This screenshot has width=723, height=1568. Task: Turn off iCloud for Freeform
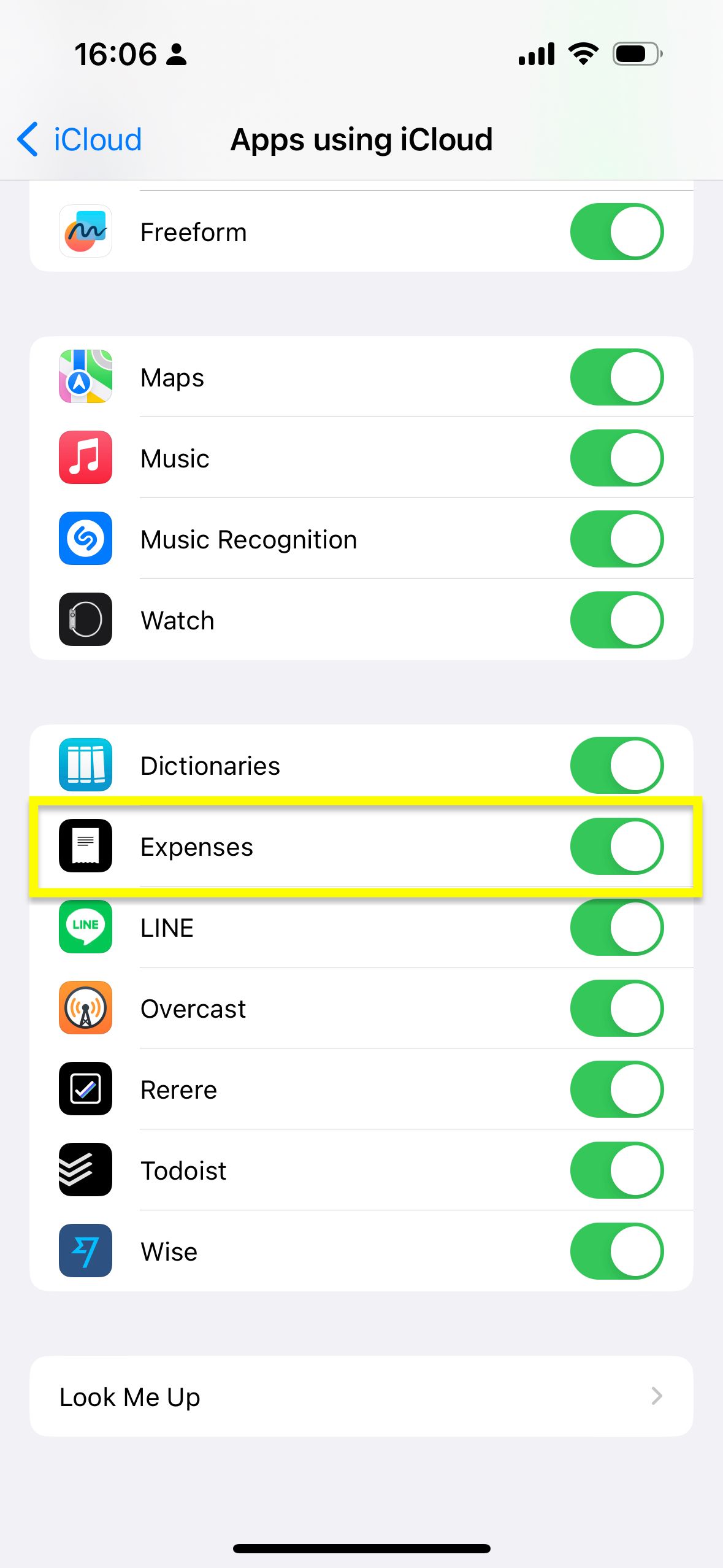tap(616, 232)
